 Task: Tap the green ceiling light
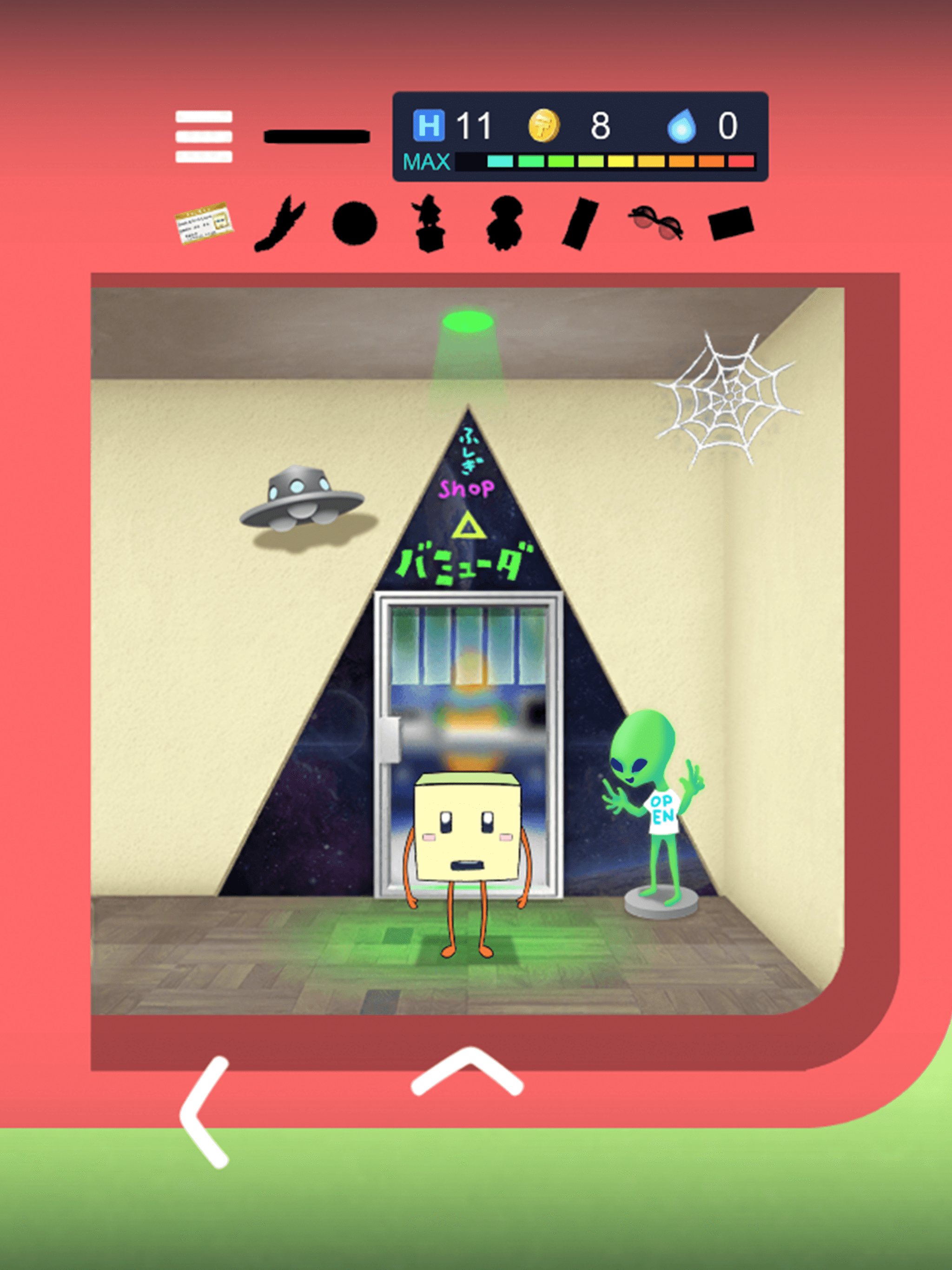[x=467, y=321]
